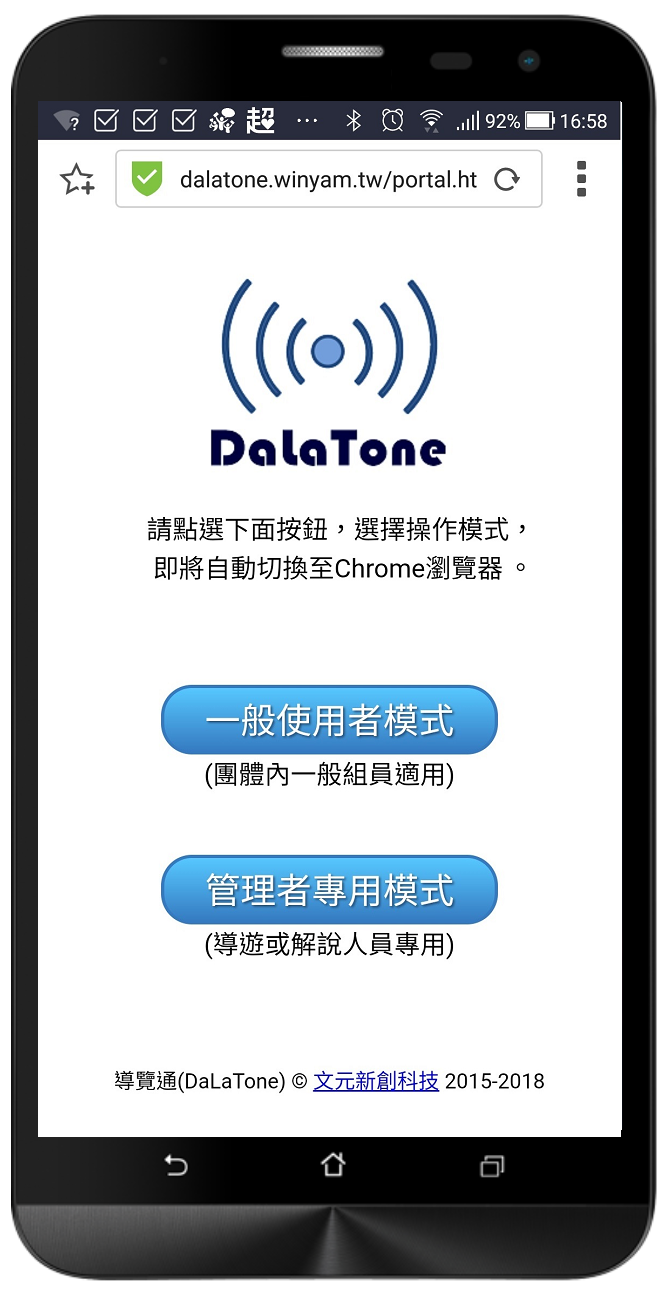This screenshot has width=666, height=1293.
Task: Return to the home screen
Action: pos(332,1165)
